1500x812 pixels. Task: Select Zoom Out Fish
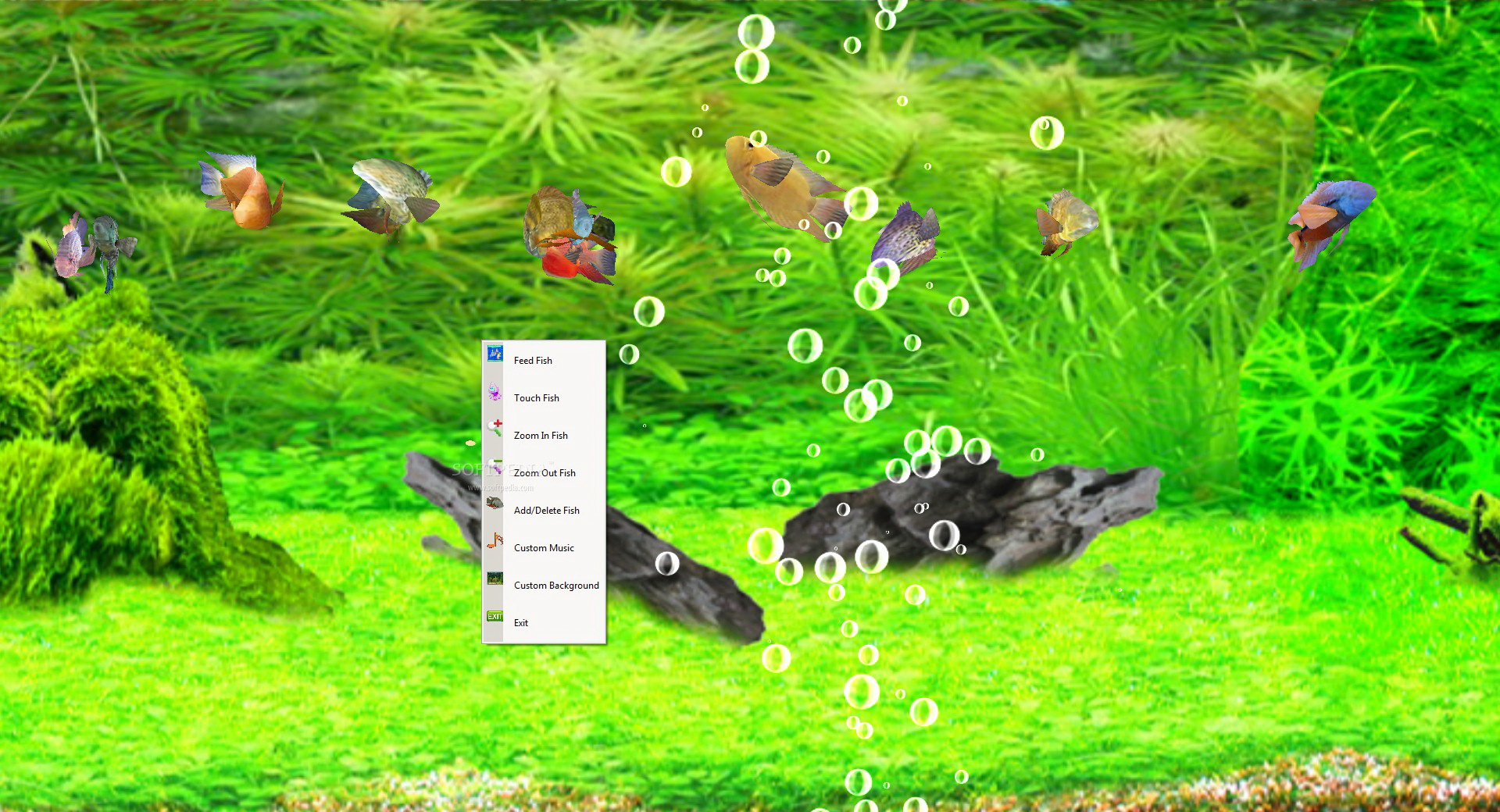545,472
